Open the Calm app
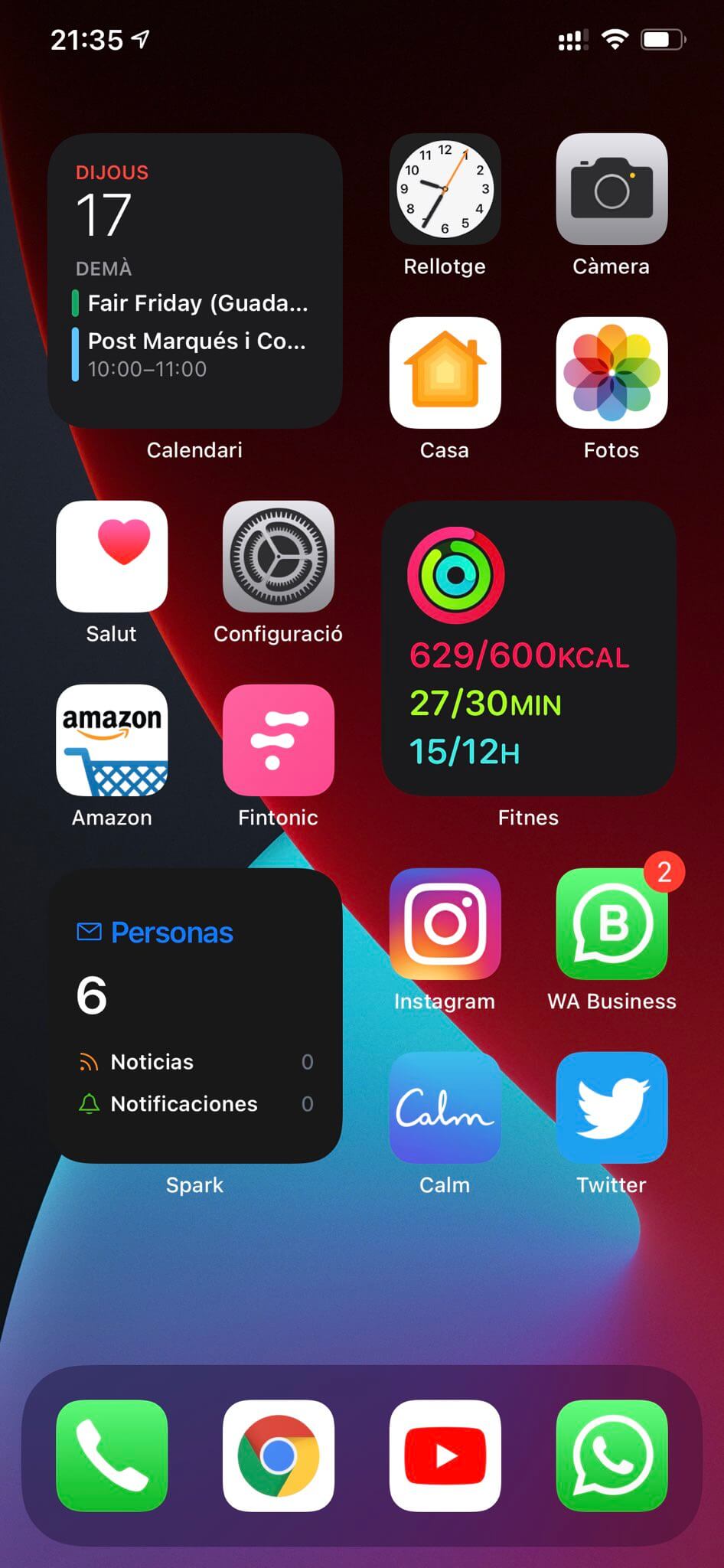724x1568 pixels. (x=445, y=1108)
